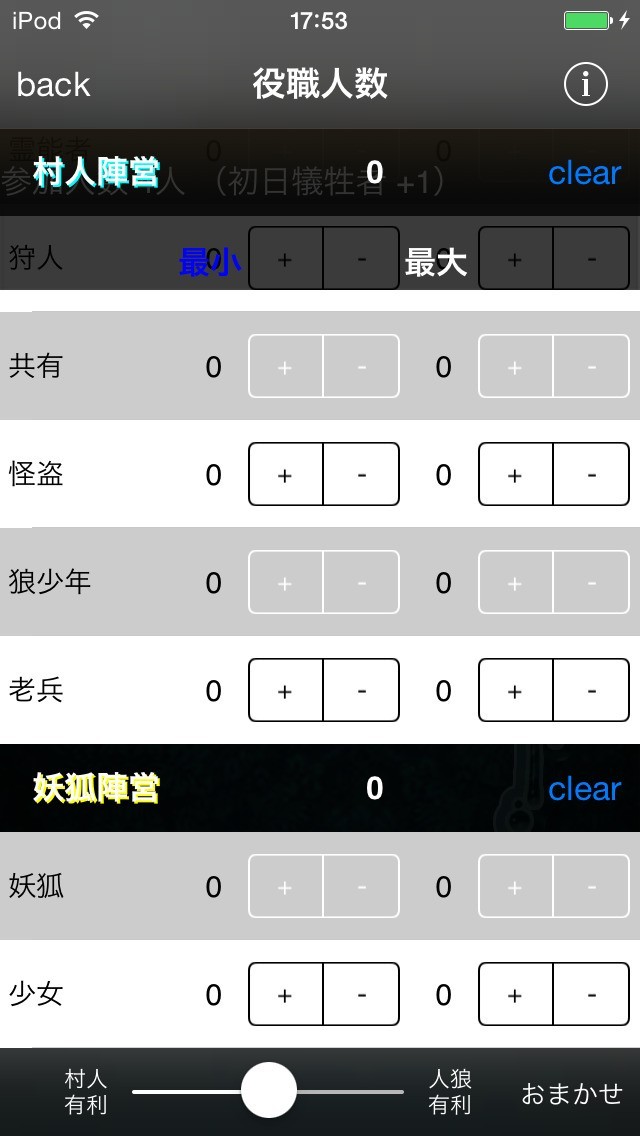Decrease minimum count for 怪盗
Viewport: 640px width, 1136px height.
pos(361,475)
